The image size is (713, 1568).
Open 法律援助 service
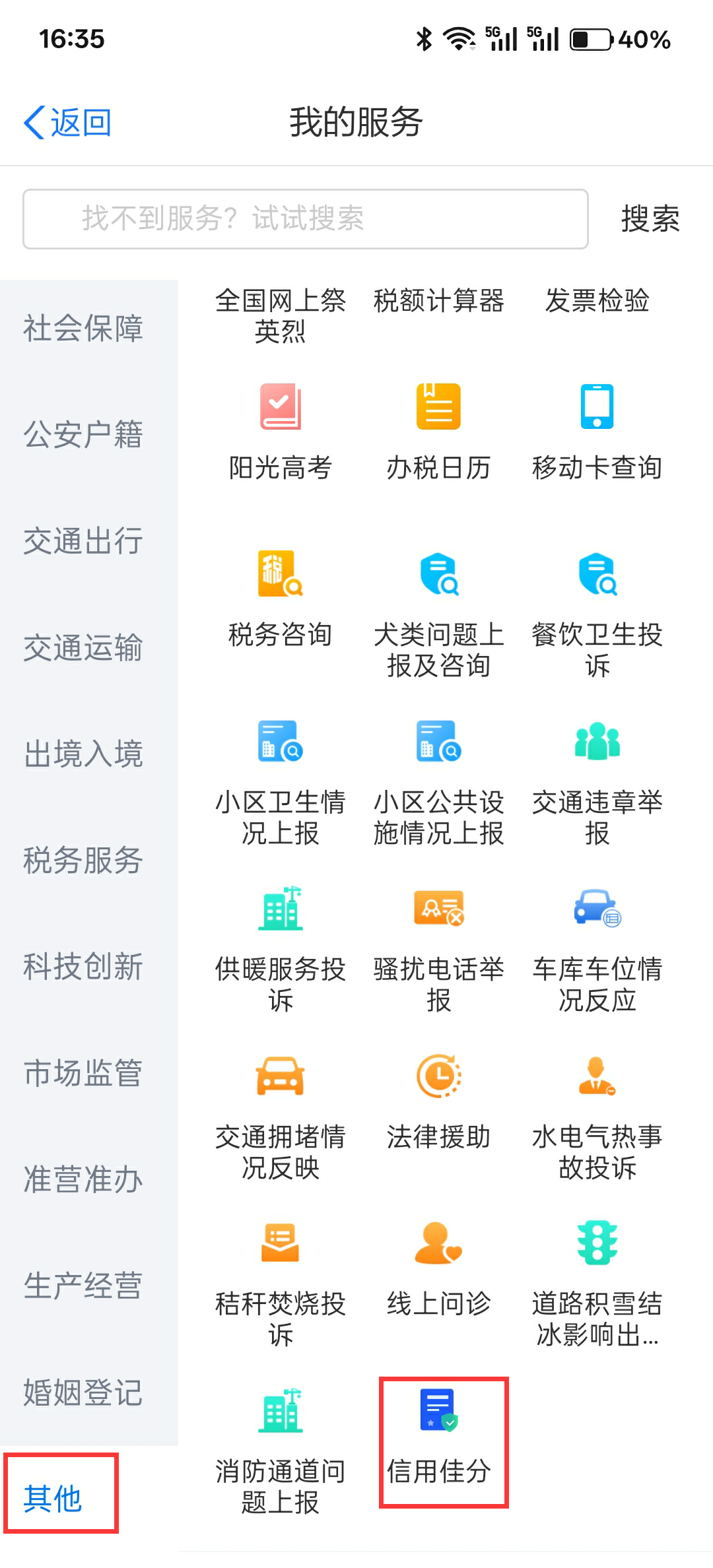click(438, 1099)
